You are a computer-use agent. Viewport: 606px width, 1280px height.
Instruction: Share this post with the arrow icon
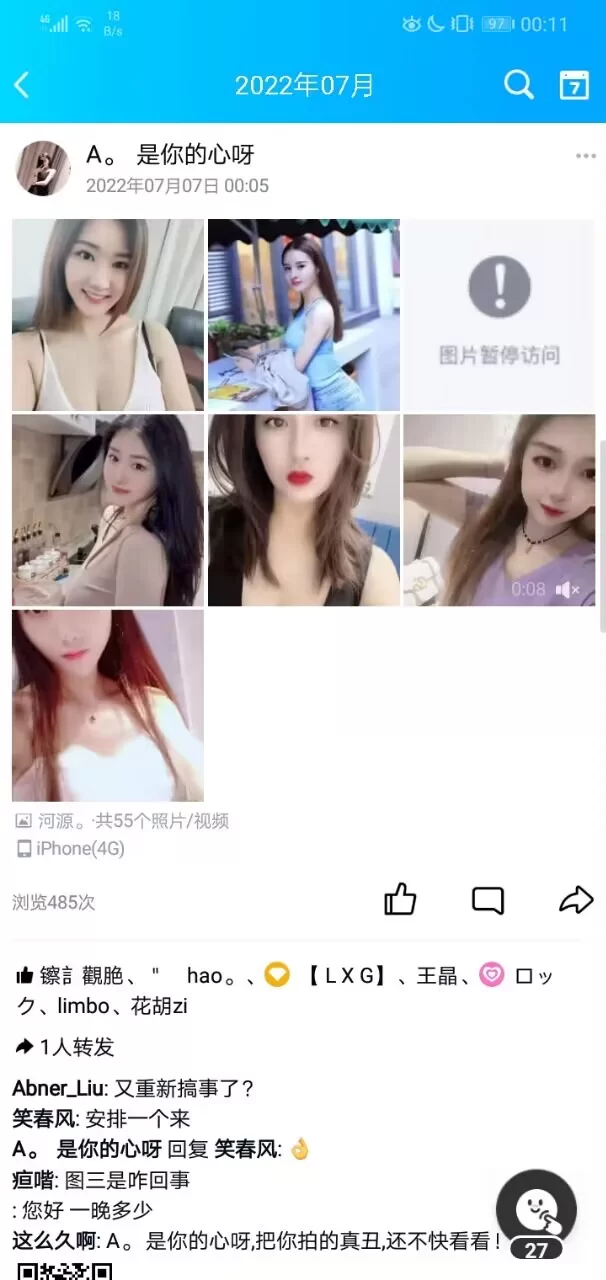click(576, 900)
